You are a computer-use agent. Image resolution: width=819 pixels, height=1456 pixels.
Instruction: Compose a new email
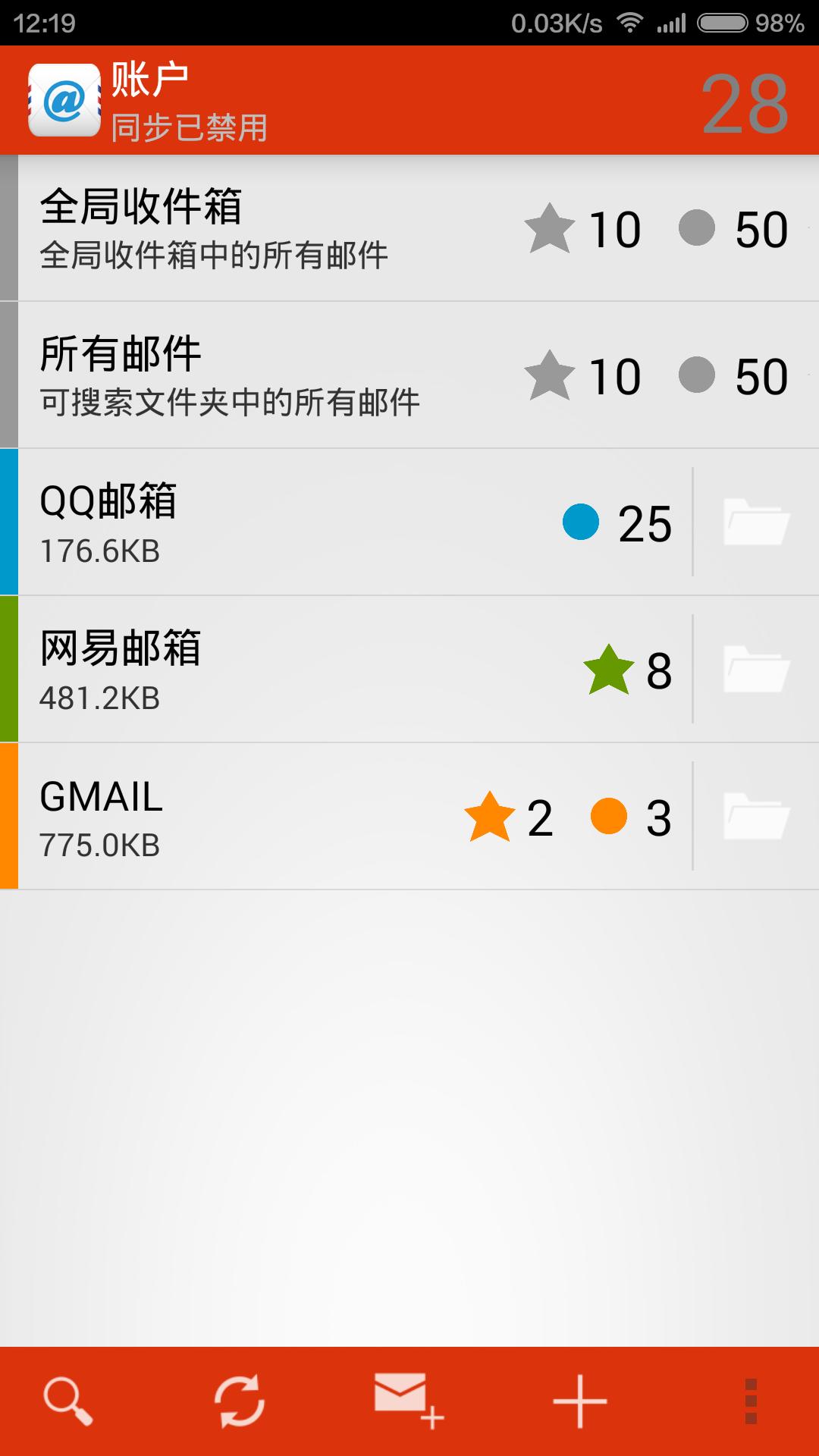click(x=409, y=1400)
